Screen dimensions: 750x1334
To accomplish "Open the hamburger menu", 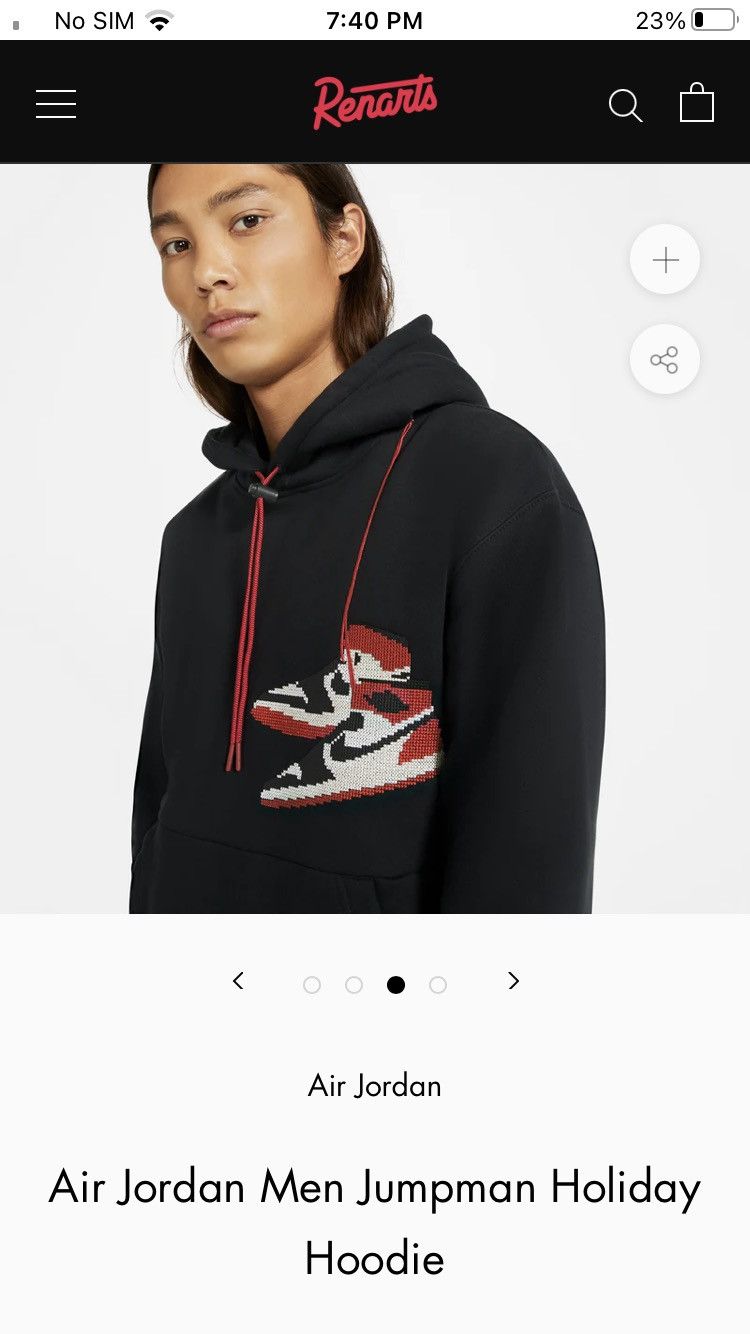I will pyautogui.click(x=56, y=104).
